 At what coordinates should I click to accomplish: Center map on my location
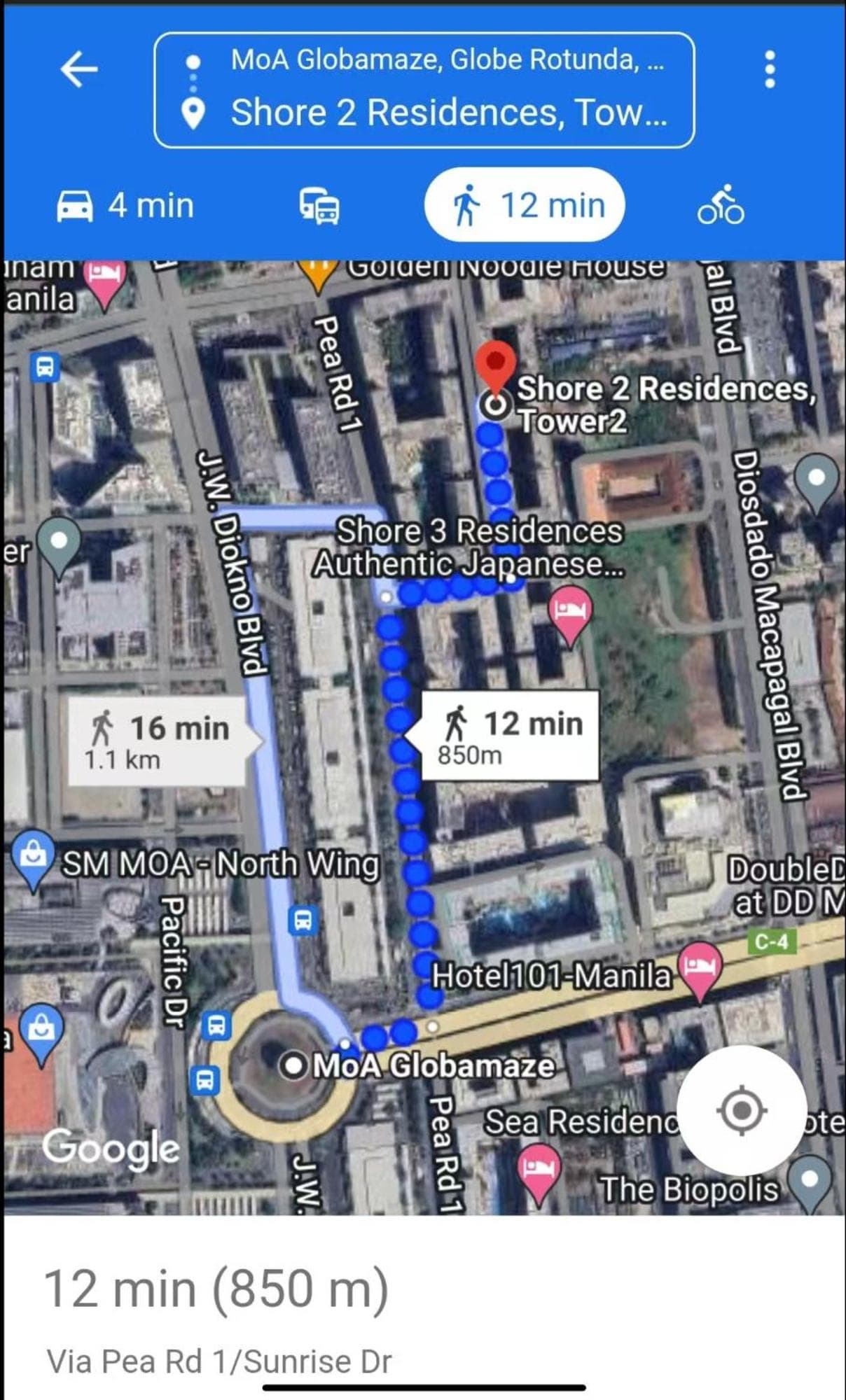pyautogui.click(x=741, y=1110)
